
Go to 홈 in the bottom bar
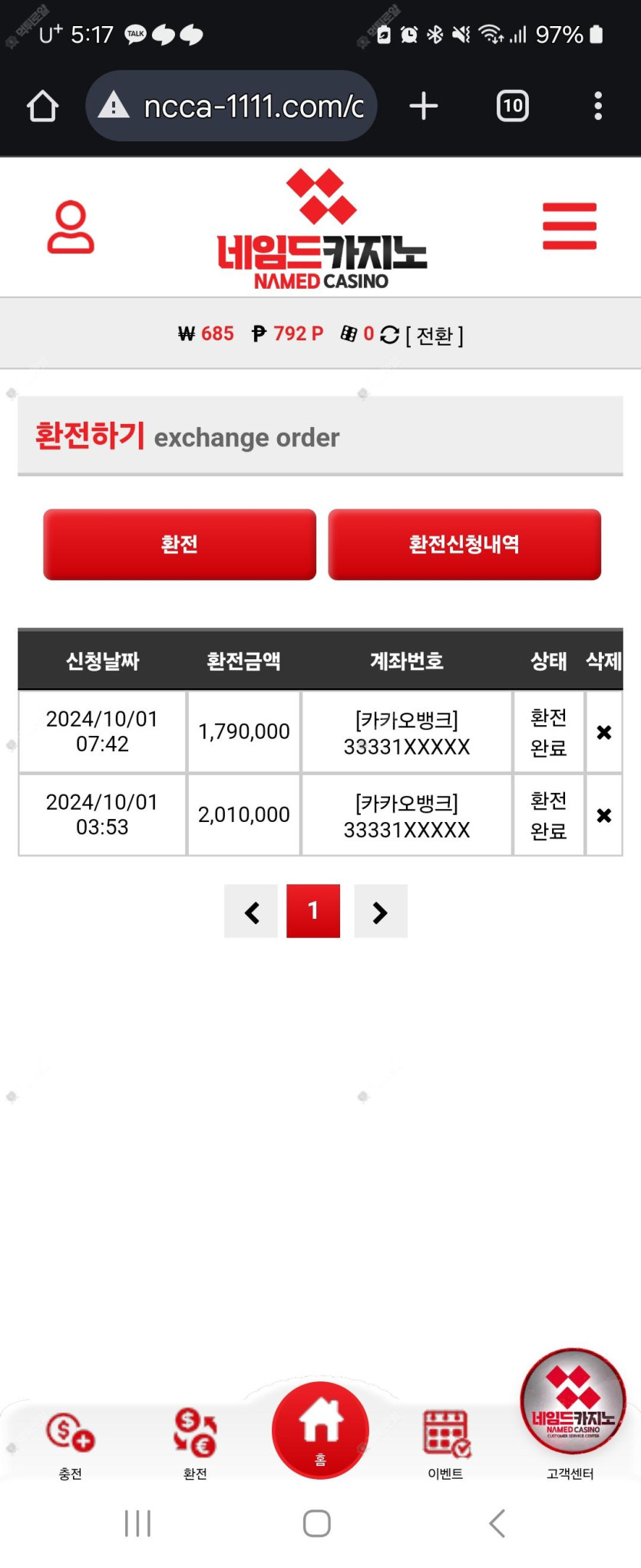(320, 1429)
